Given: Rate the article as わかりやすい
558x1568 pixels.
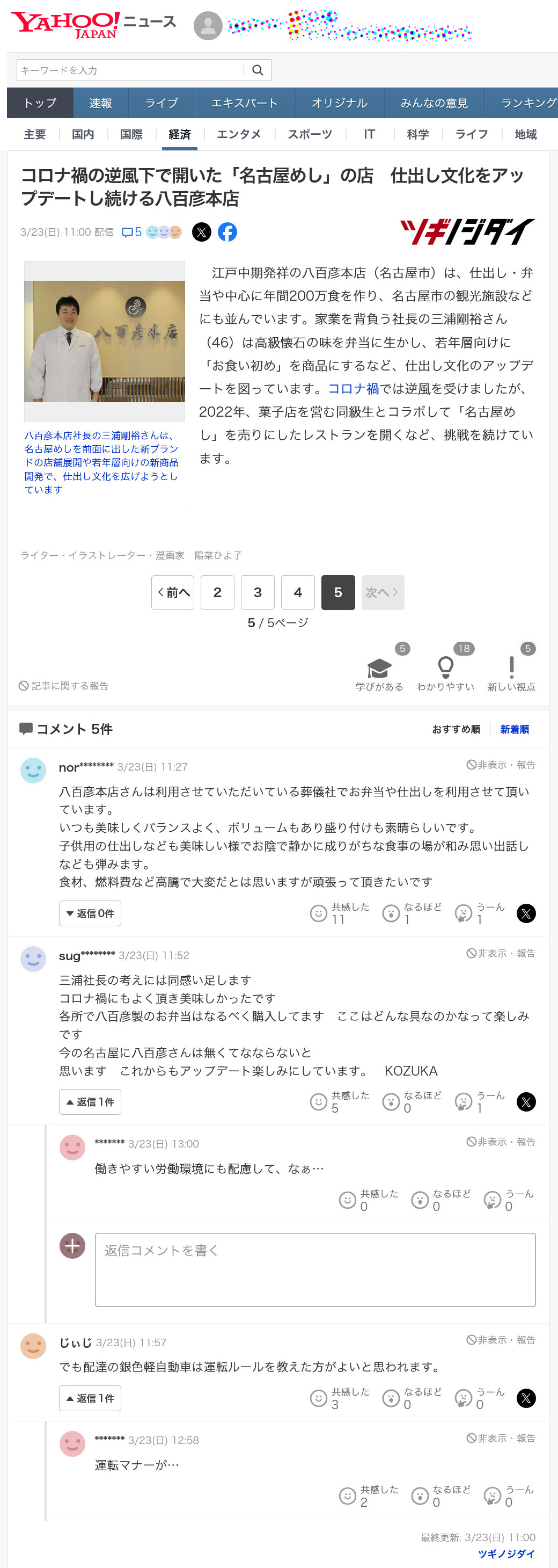Looking at the screenshot, I should (x=445, y=674).
